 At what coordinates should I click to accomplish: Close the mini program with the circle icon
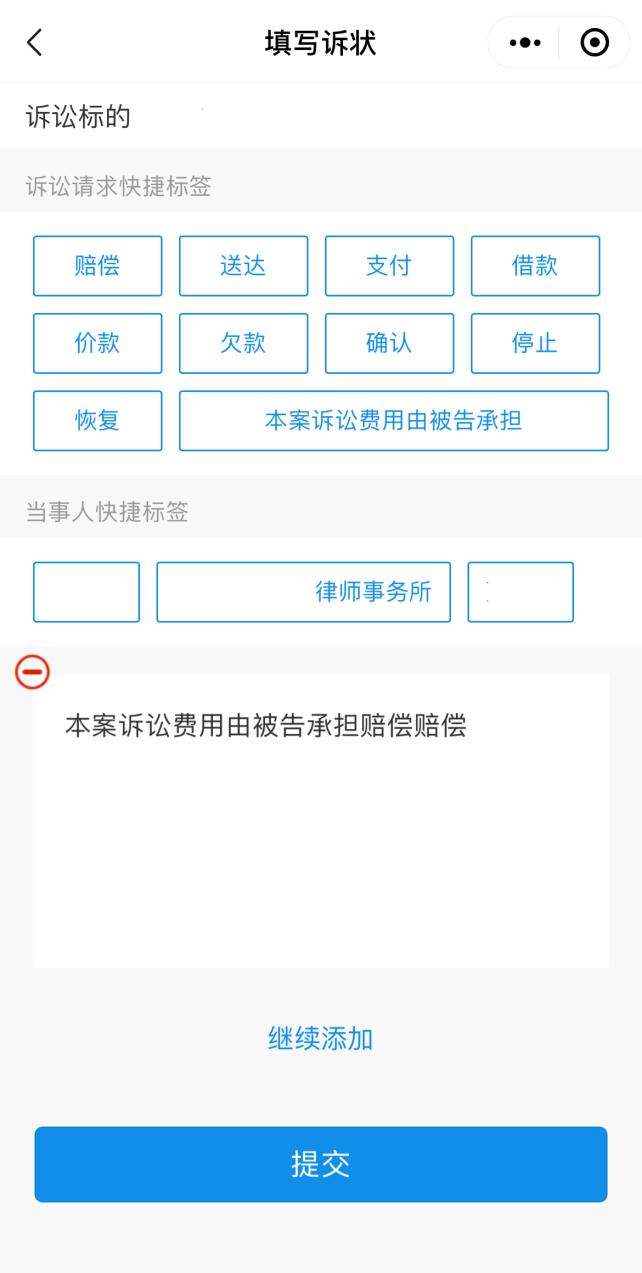pyautogui.click(x=595, y=43)
